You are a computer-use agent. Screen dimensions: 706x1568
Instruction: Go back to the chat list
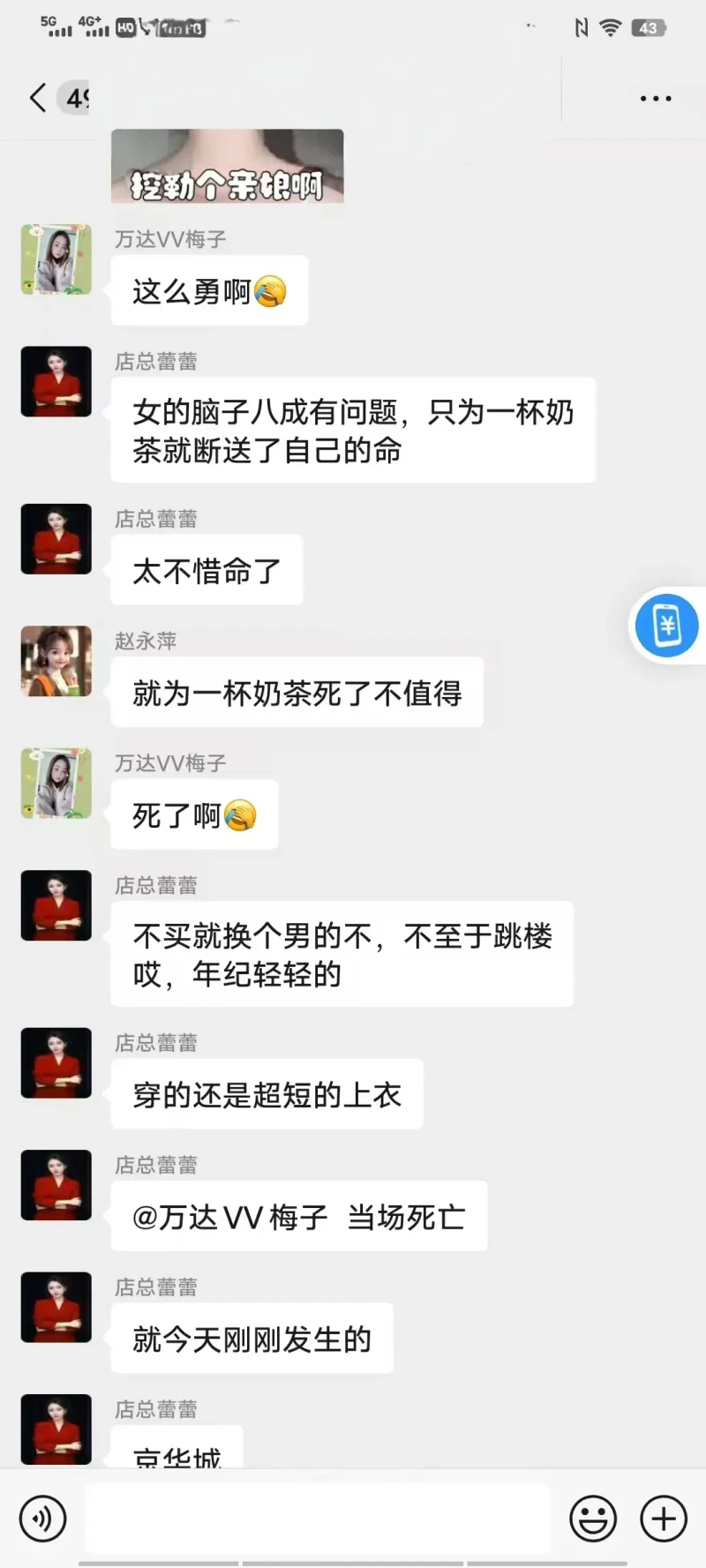[37, 97]
